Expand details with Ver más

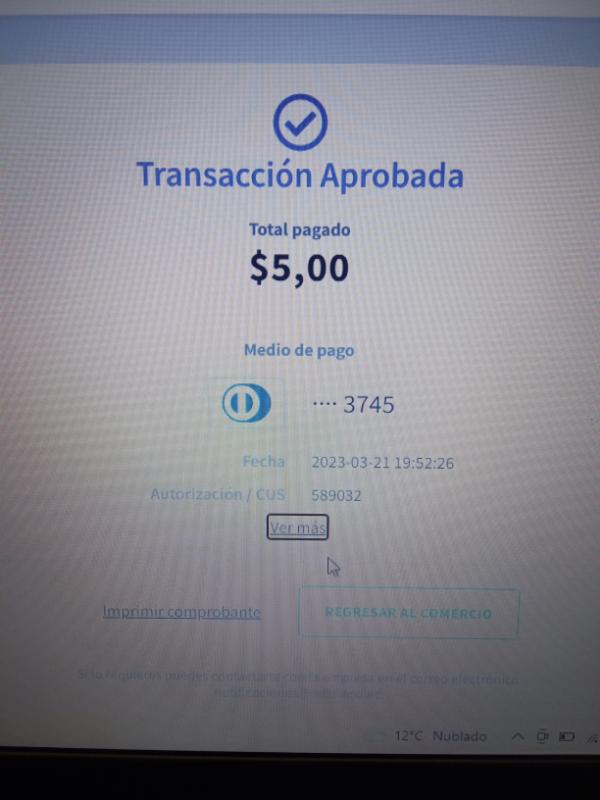point(297,527)
